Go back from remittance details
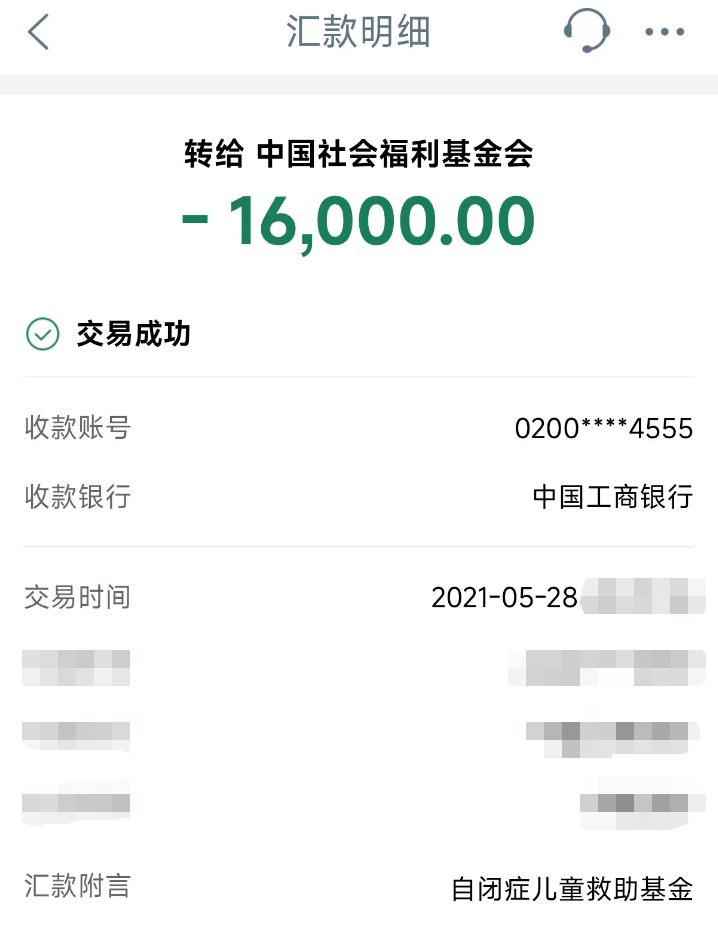 (38, 32)
